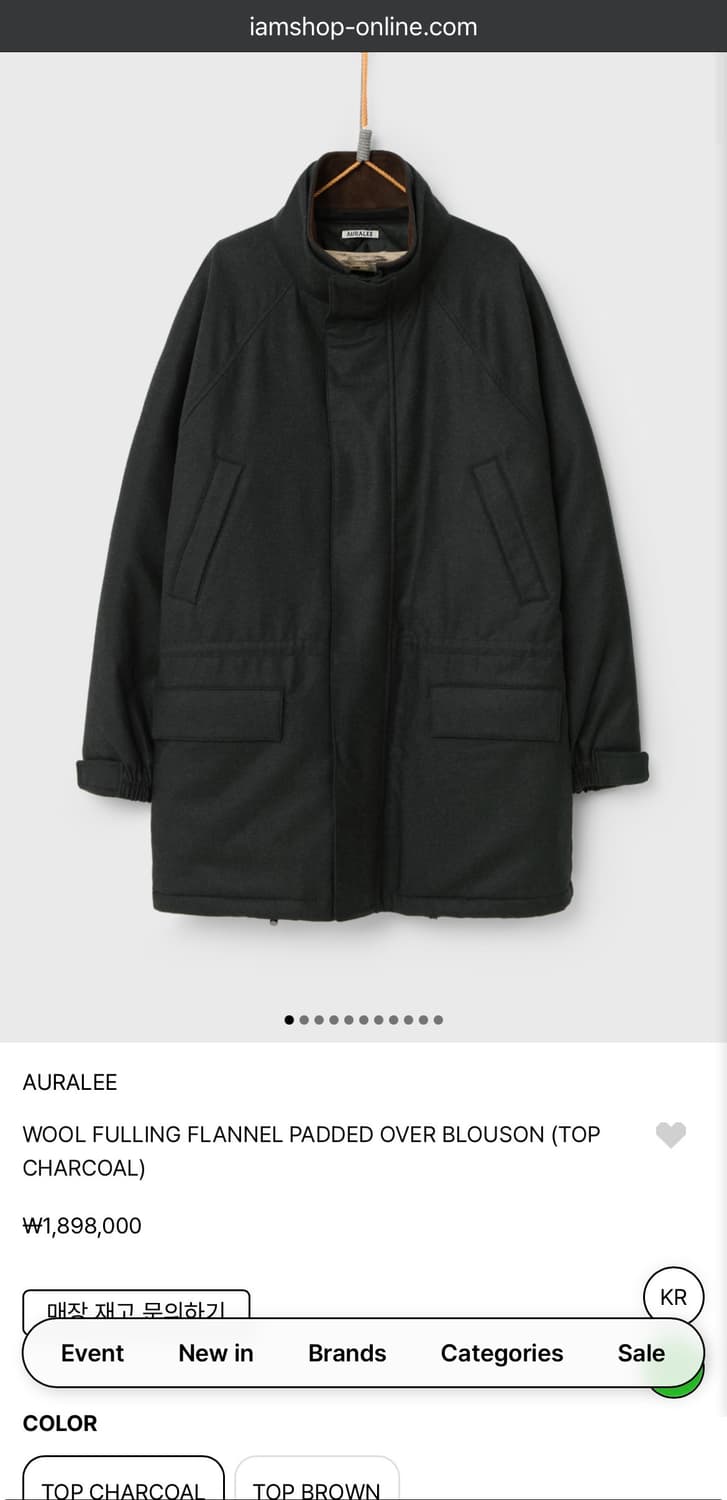Open the Event menu item
Viewport: 727px width, 1500px height.
92,1353
